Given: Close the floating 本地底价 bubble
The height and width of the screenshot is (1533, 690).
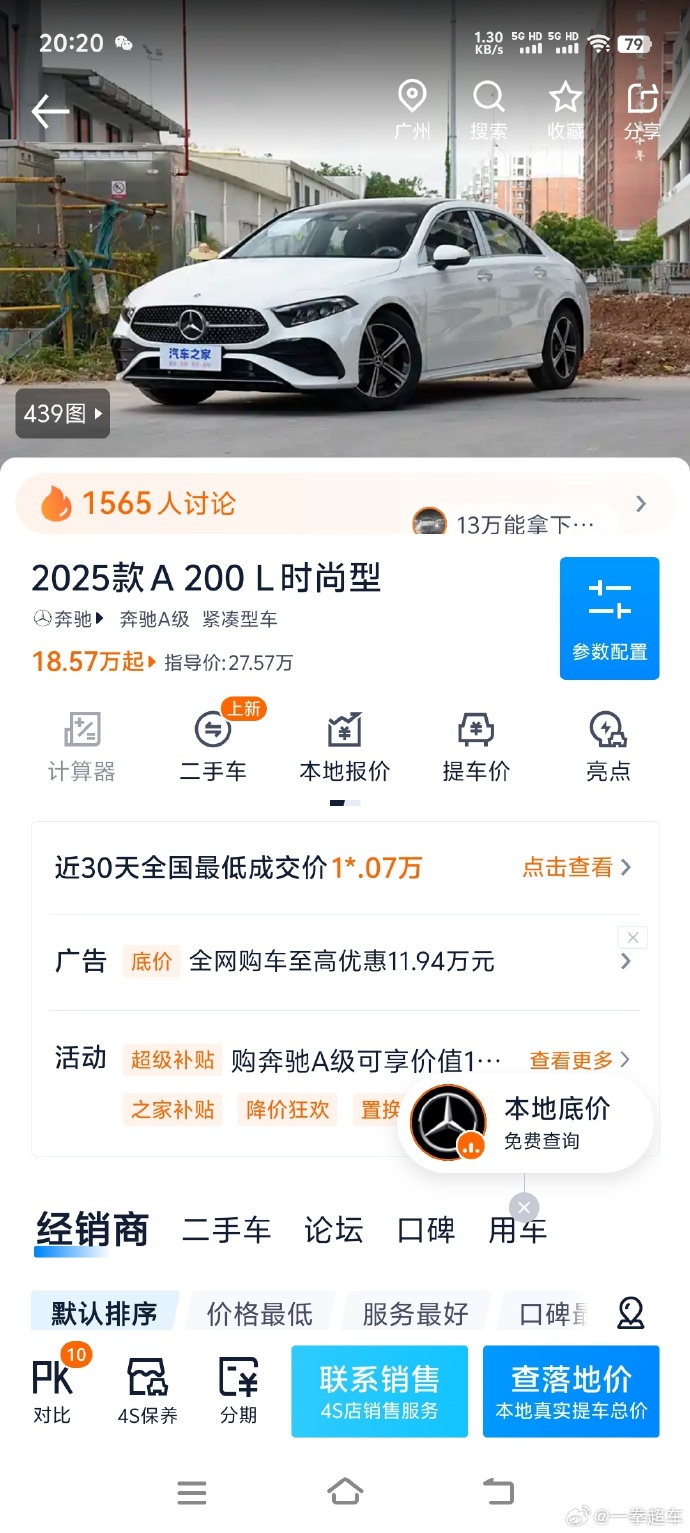Looking at the screenshot, I should [523, 1207].
